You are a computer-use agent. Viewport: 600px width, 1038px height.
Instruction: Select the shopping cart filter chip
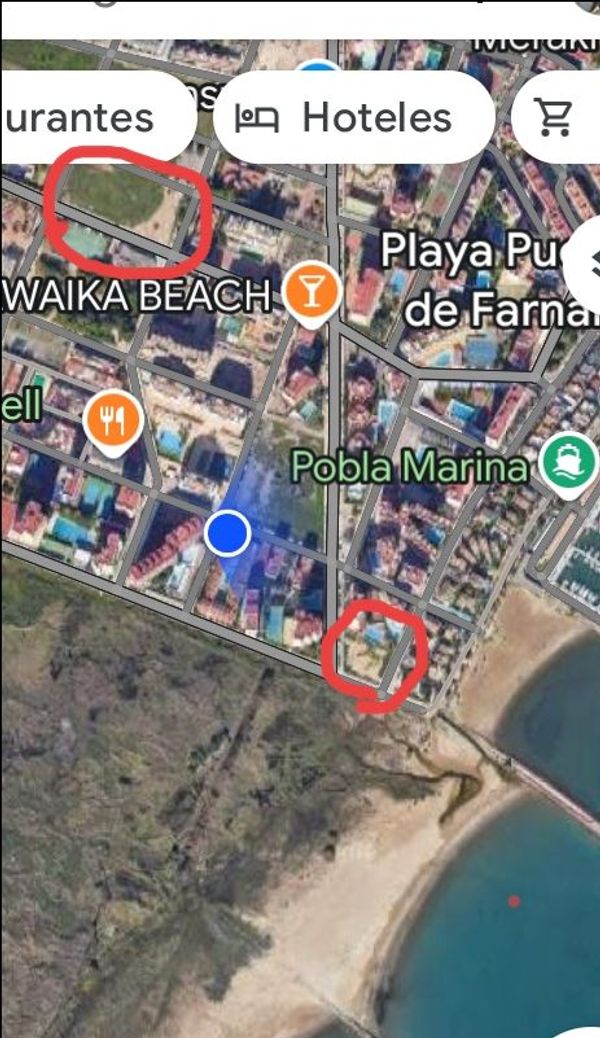556,118
